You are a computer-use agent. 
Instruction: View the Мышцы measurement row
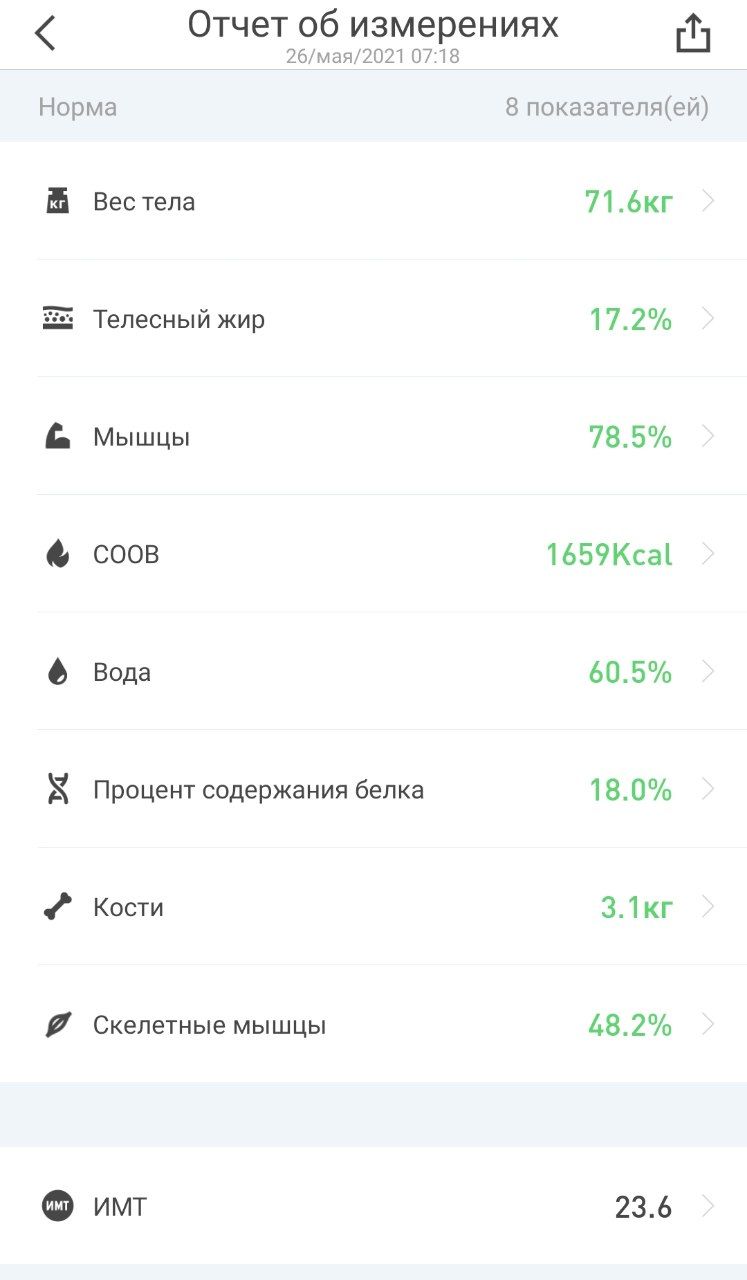click(373, 437)
